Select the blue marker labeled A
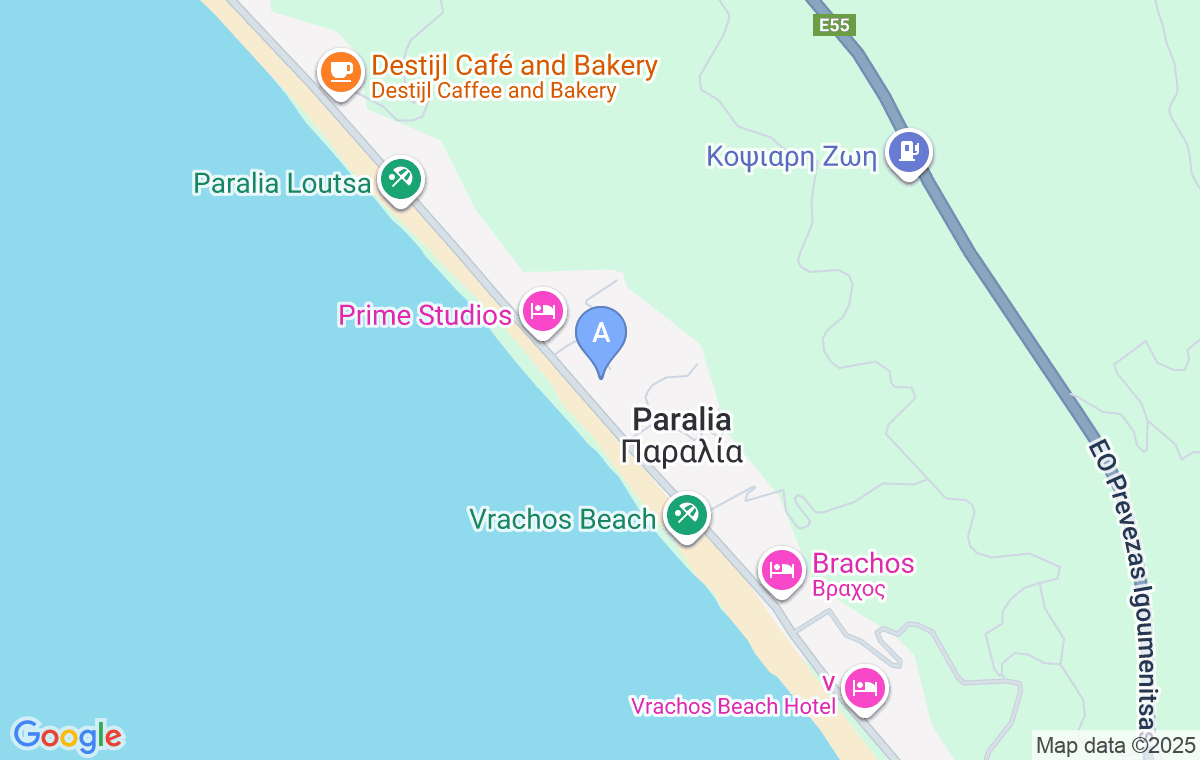This screenshot has height=760, width=1200. [601, 335]
